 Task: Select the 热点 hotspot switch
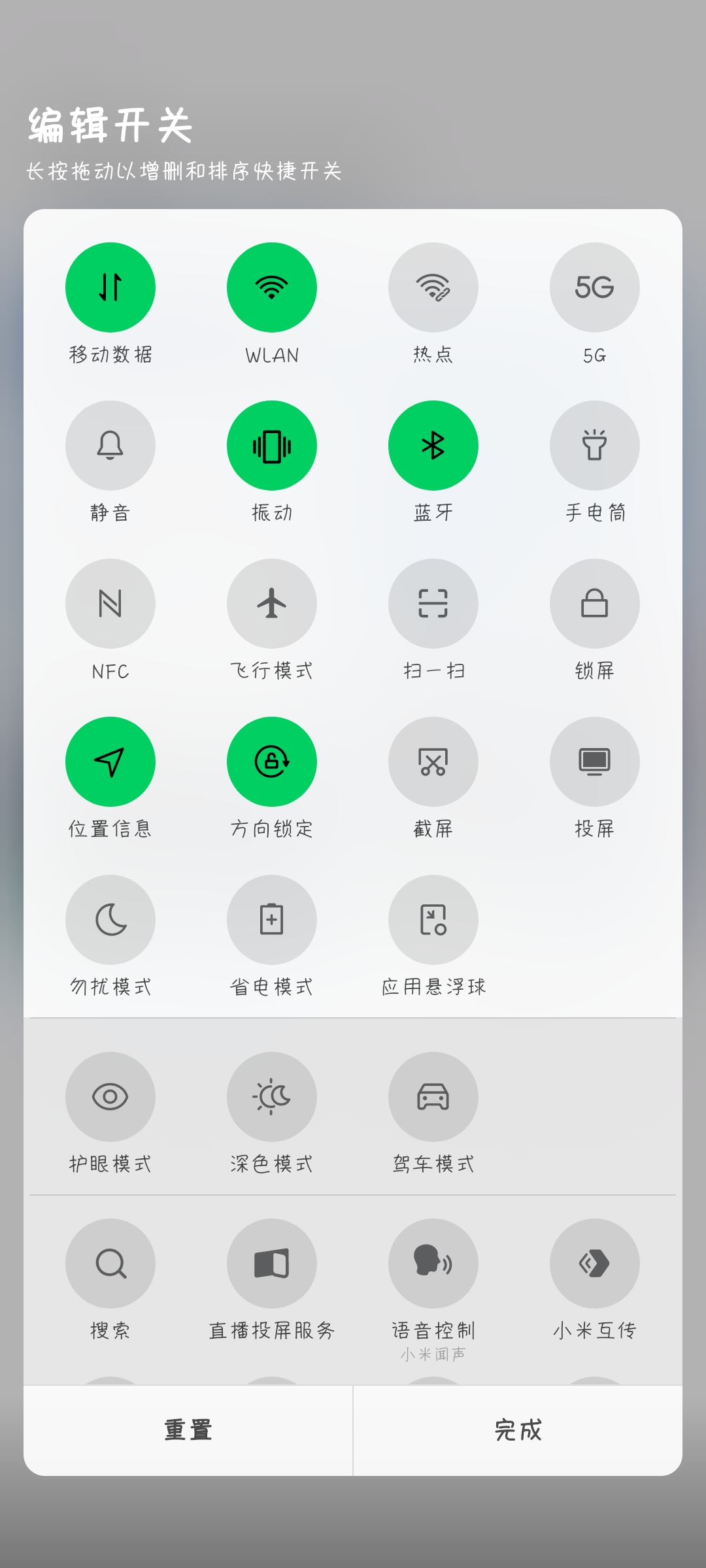[433, 287]
